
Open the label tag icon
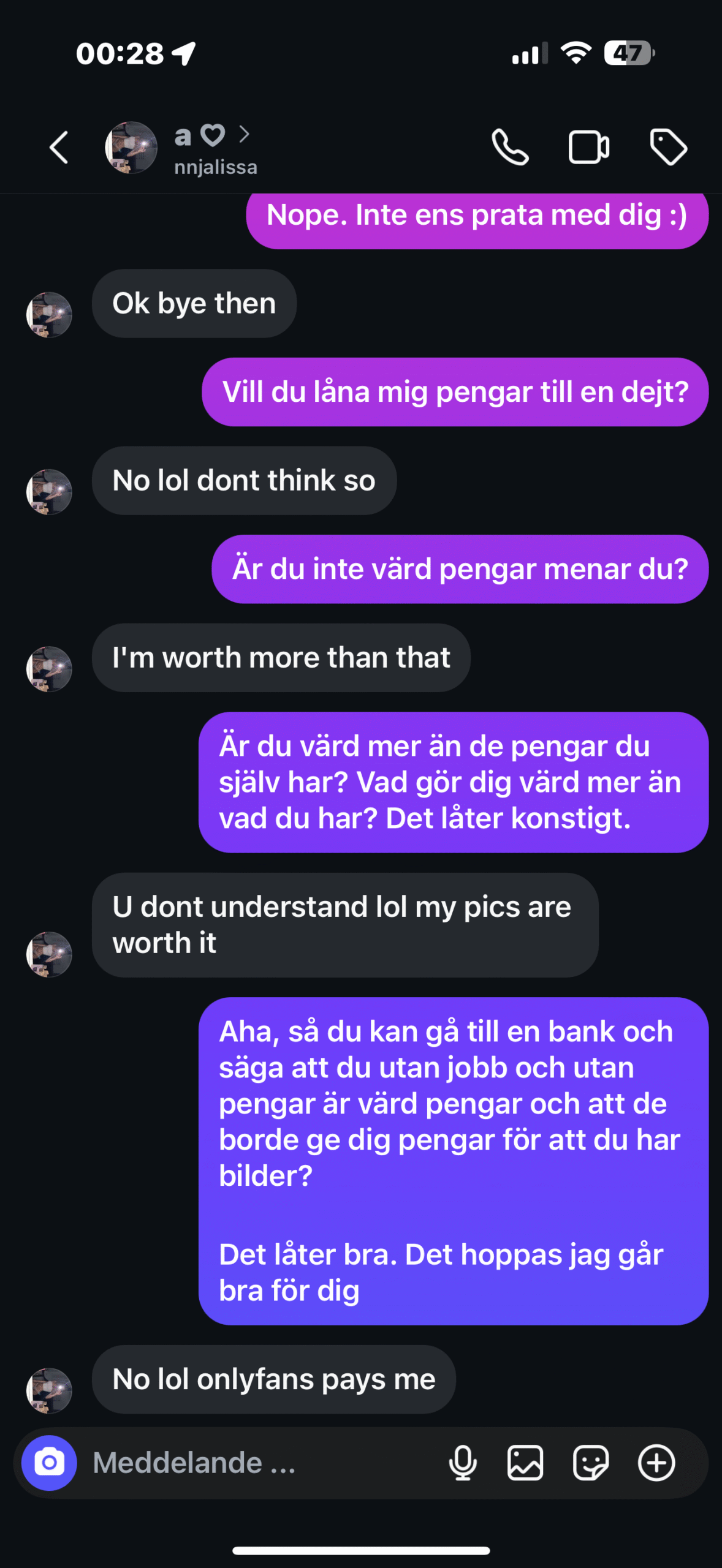[x=668, y=148]
